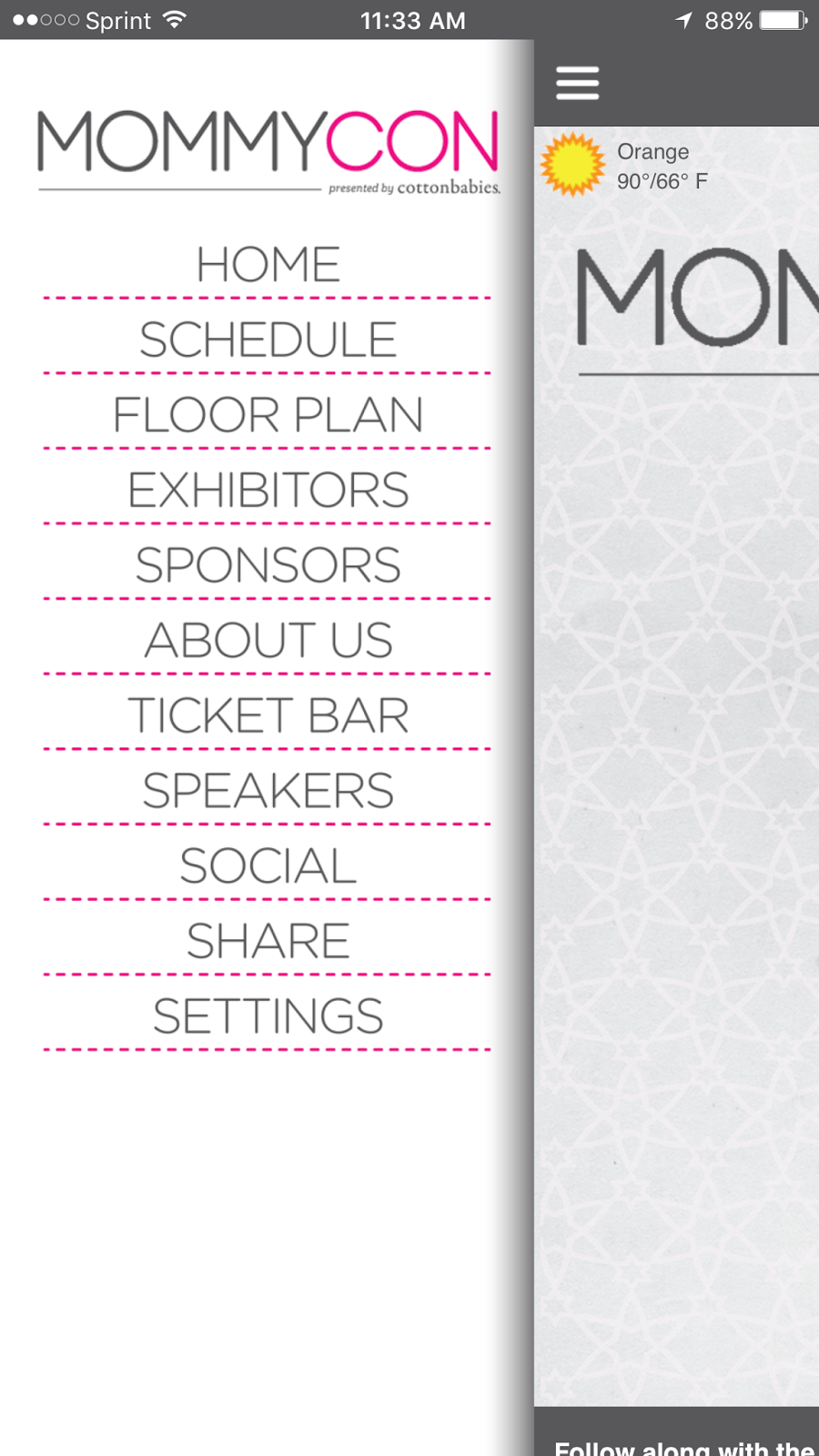Open the Ticket Bar
Viewport: 819px width, 1456px height.
[x=268, y=715]
